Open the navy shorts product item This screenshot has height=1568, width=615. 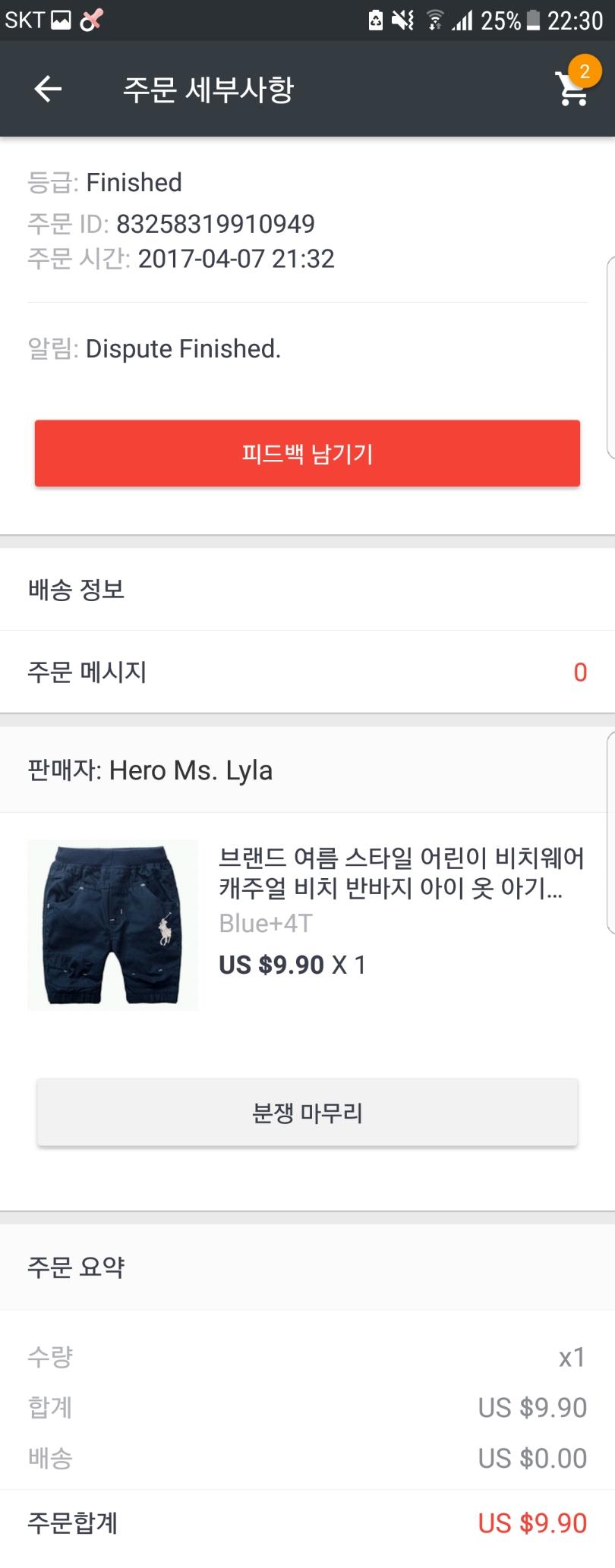[307, 924]
